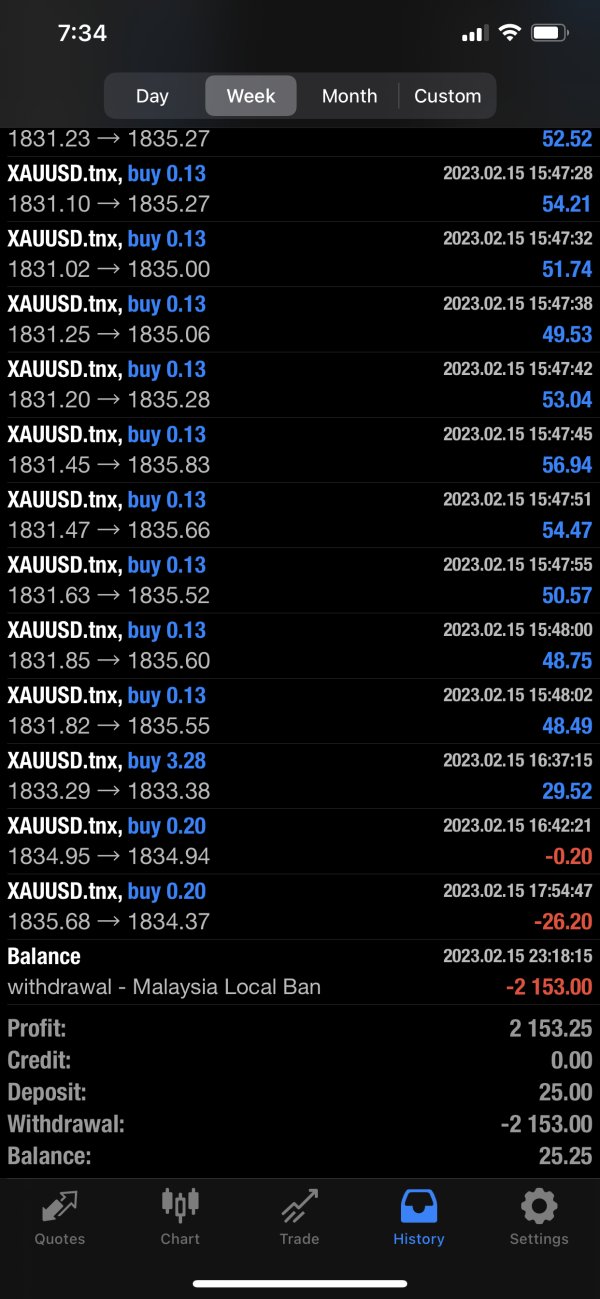Choose the Custom period
This screenshot has height=1299, width=600.
click(x=447, y=96)
